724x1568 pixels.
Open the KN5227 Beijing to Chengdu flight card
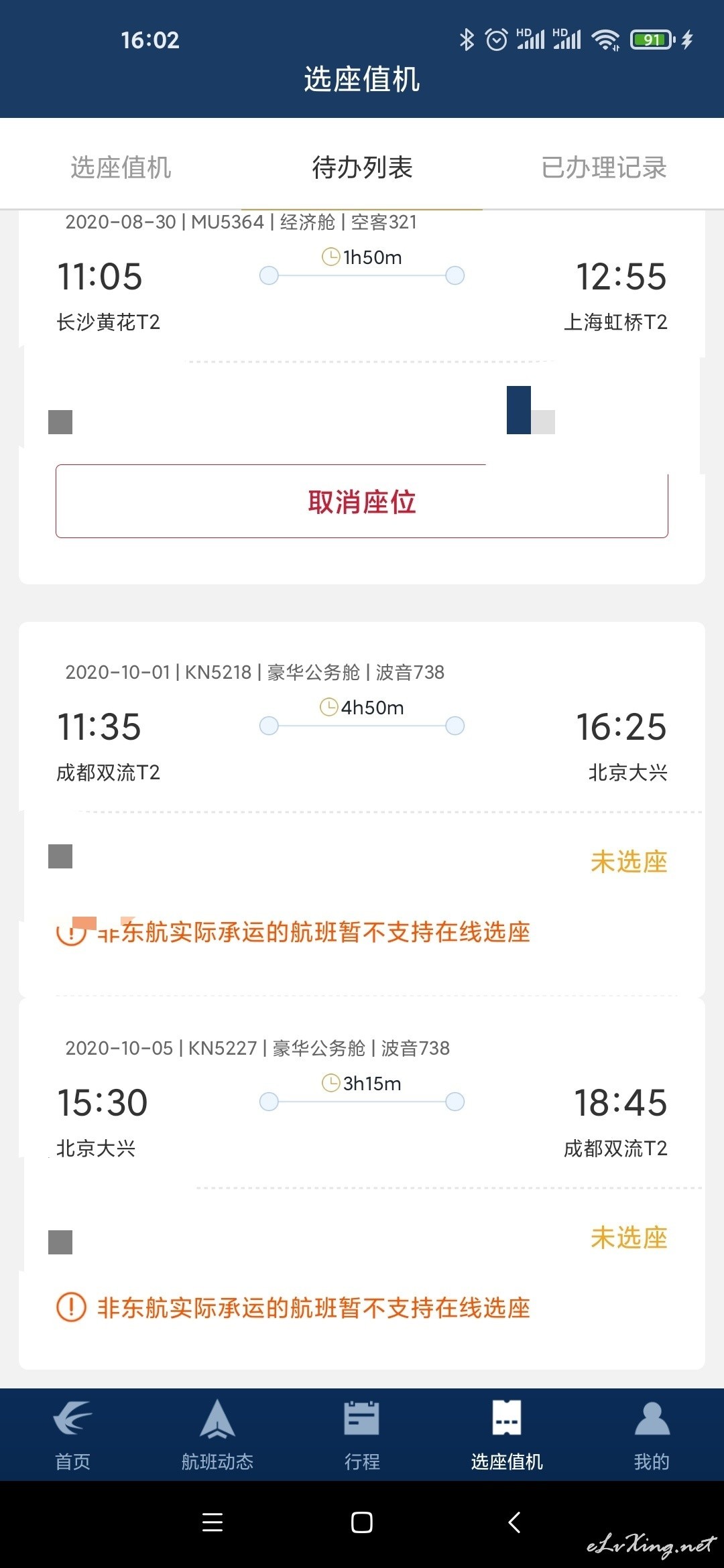pyautogui.click(x=362, y=1183)
